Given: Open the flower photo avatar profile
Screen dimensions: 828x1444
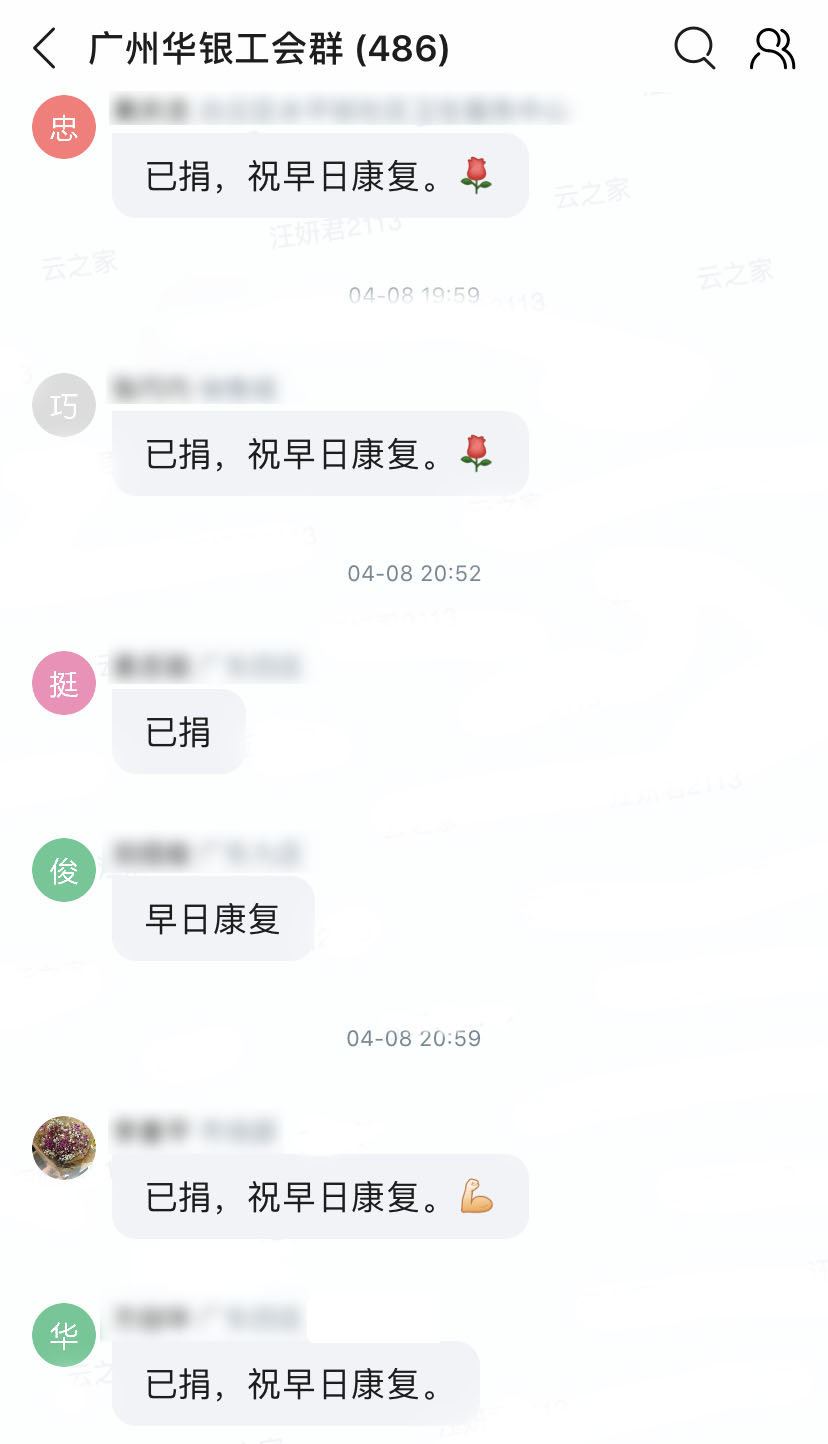Looking at the screenshot, I should click(x=64, y=1148).
